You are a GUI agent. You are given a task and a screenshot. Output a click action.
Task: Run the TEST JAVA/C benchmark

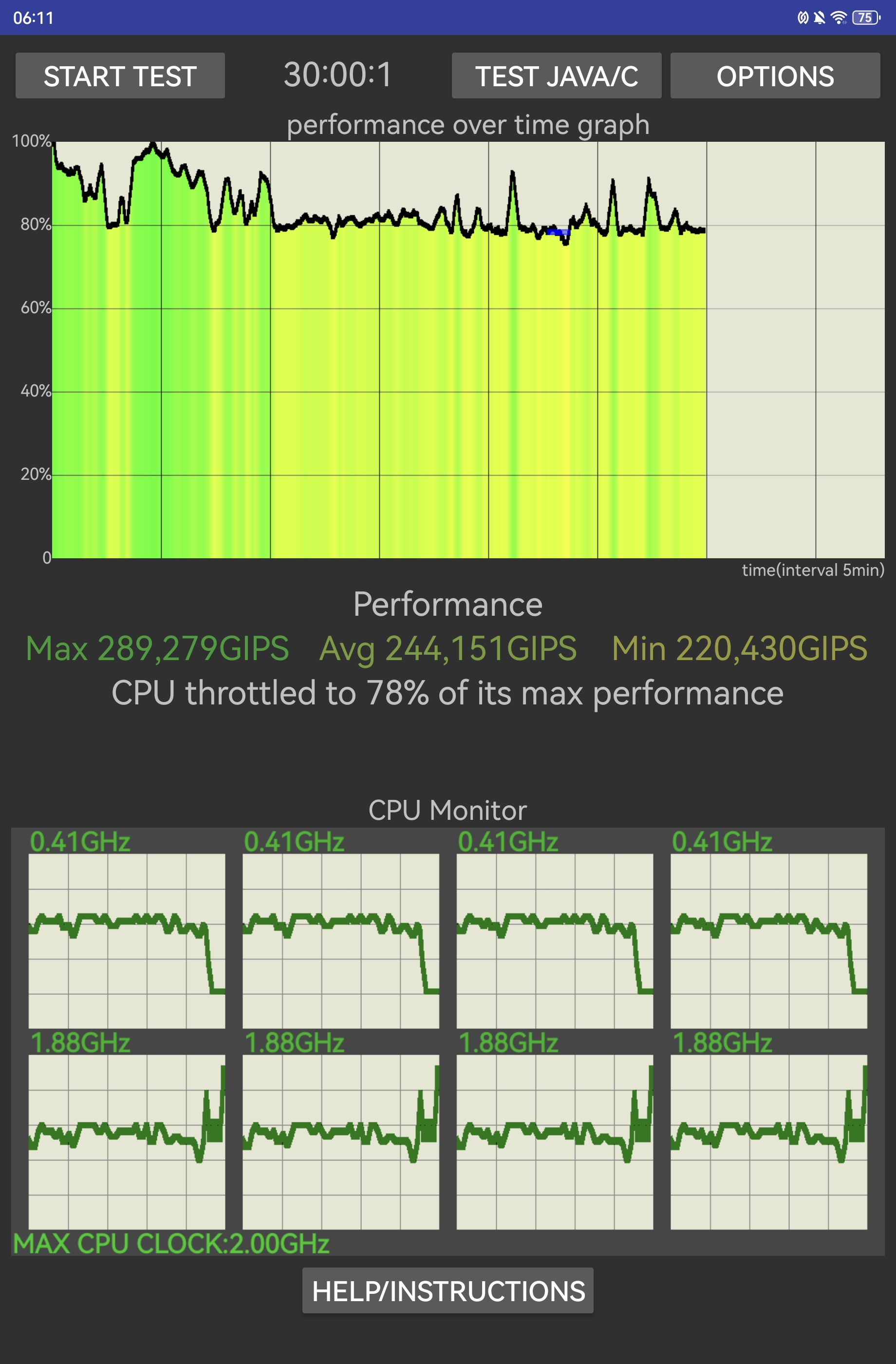[556, 76]
